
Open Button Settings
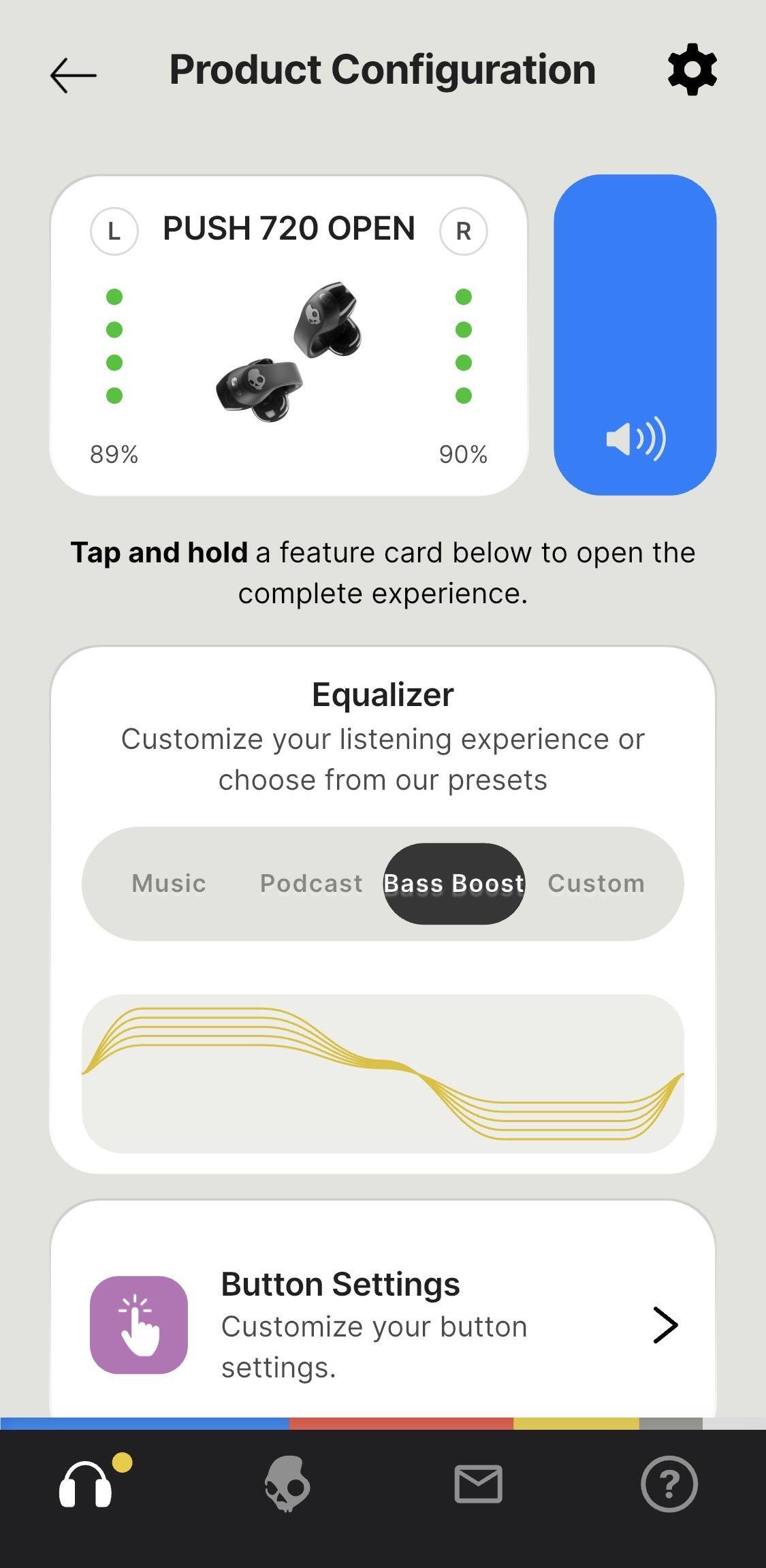[383, 1324]
